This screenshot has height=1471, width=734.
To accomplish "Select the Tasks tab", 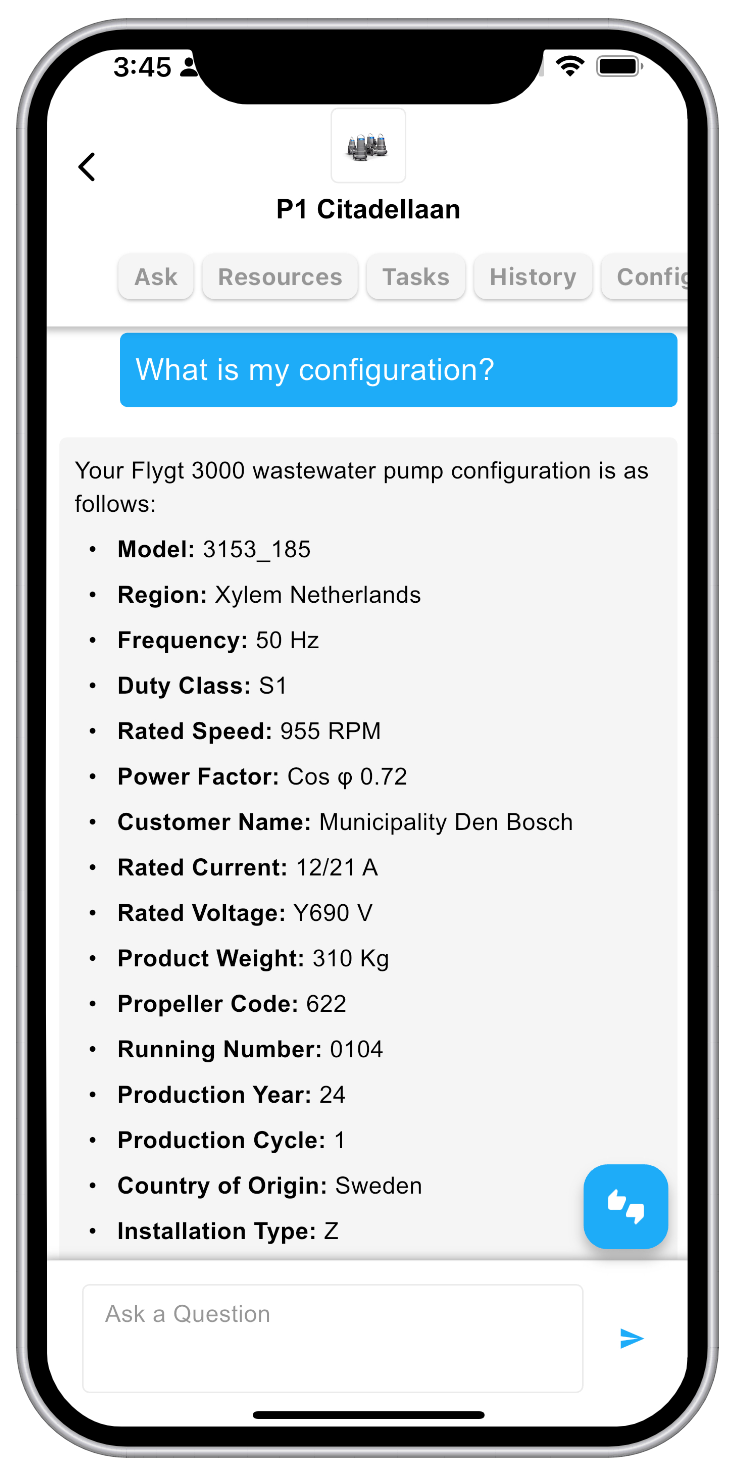I will pyautogui.click(x=416, y=277).
